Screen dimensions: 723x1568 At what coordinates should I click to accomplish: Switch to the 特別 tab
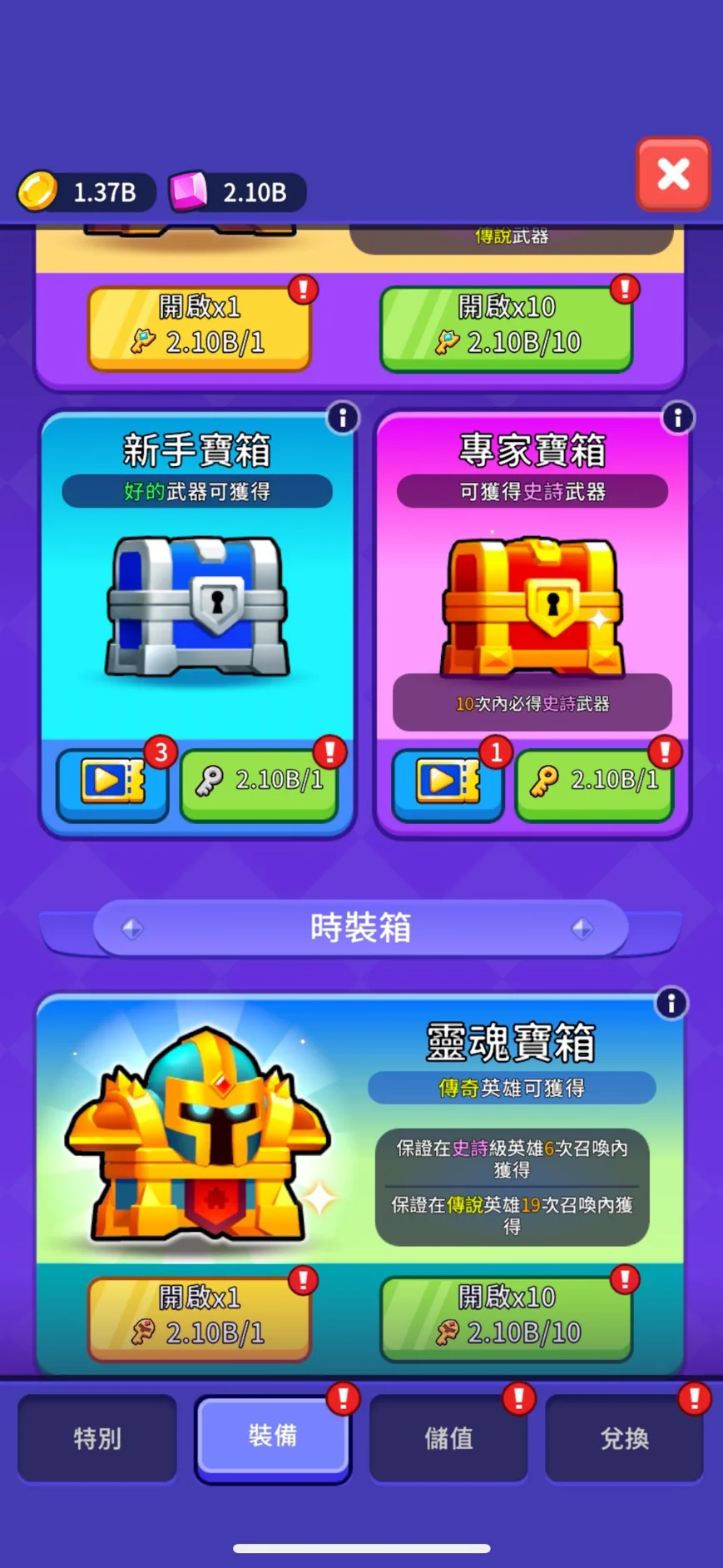coord(97,1438)
